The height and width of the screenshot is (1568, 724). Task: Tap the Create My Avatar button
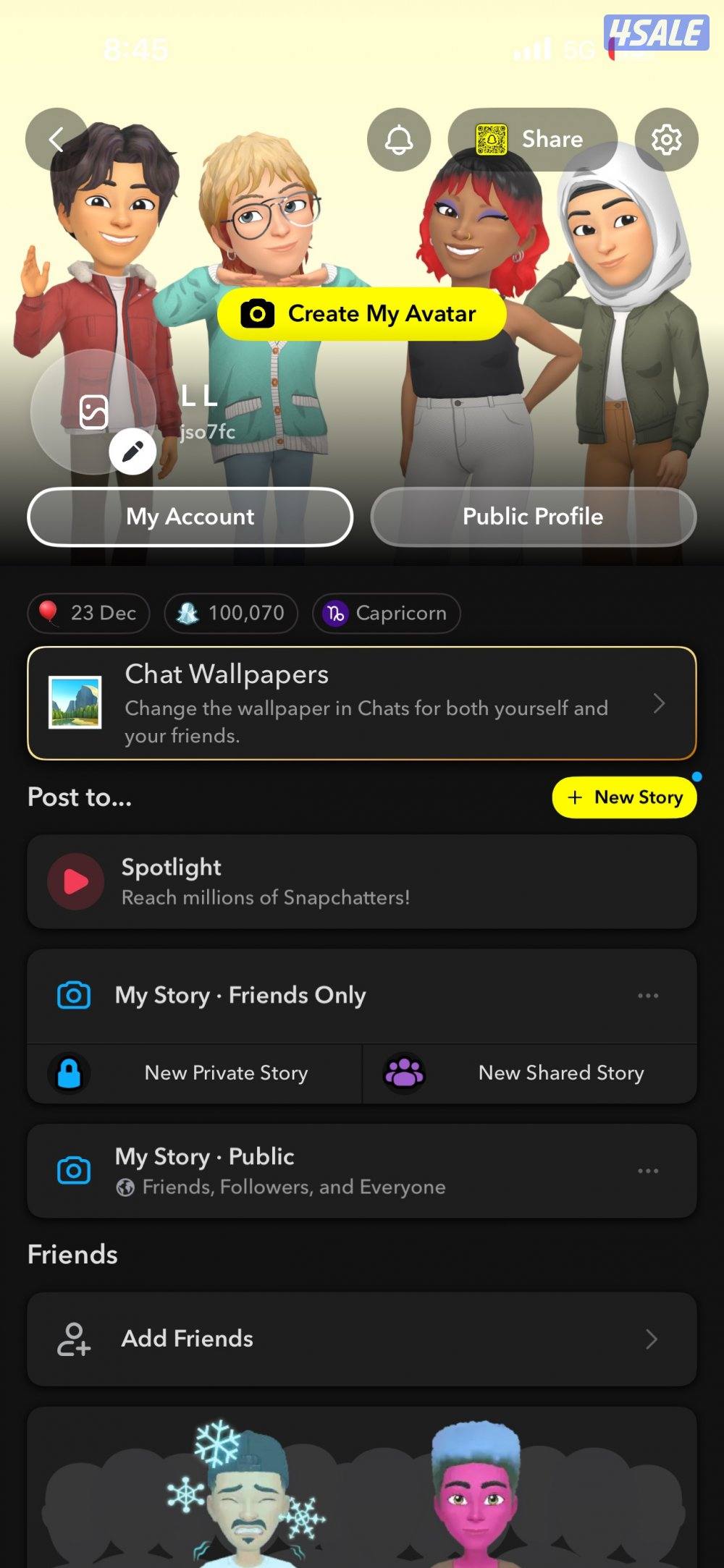[x=362, y=313]
